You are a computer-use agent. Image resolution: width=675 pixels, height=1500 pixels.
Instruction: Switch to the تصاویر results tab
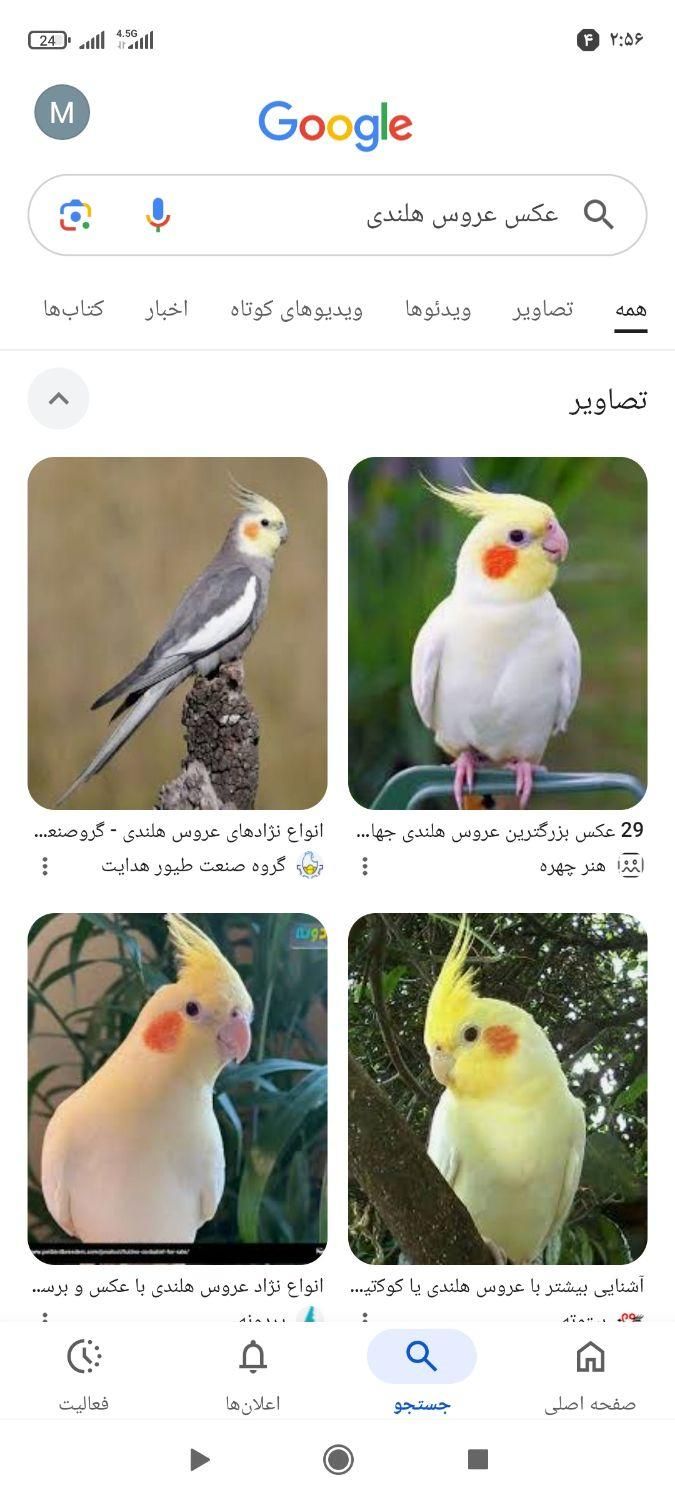tap(543, 309)
